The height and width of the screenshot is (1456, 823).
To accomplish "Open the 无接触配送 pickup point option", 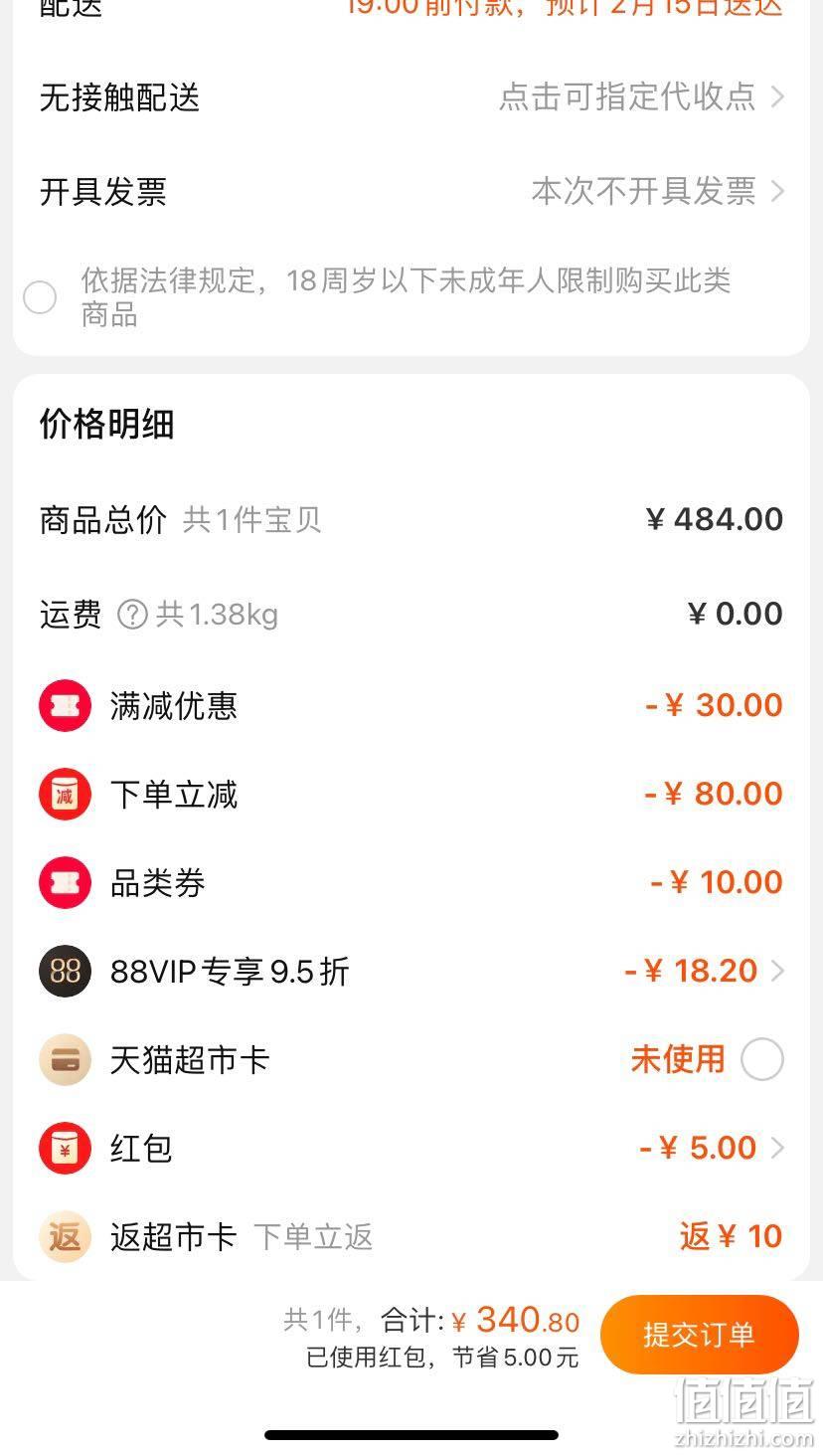I will pos(411,97).
